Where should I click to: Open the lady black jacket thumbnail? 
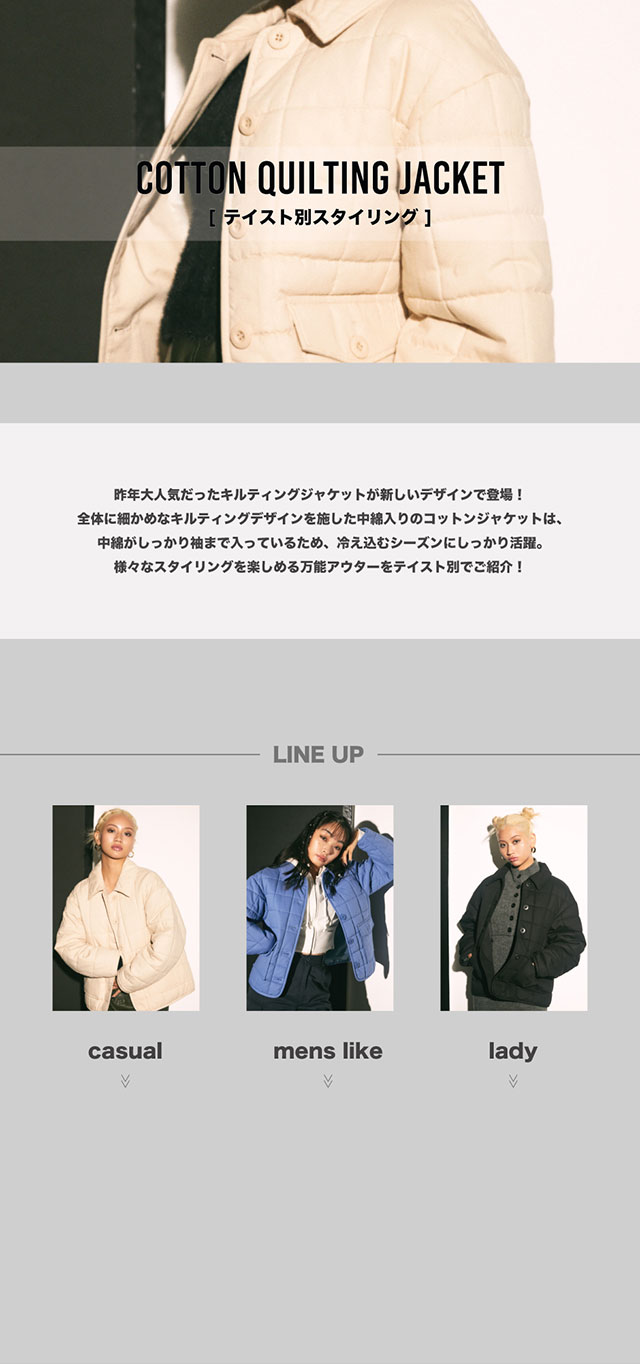pos(514,908)
